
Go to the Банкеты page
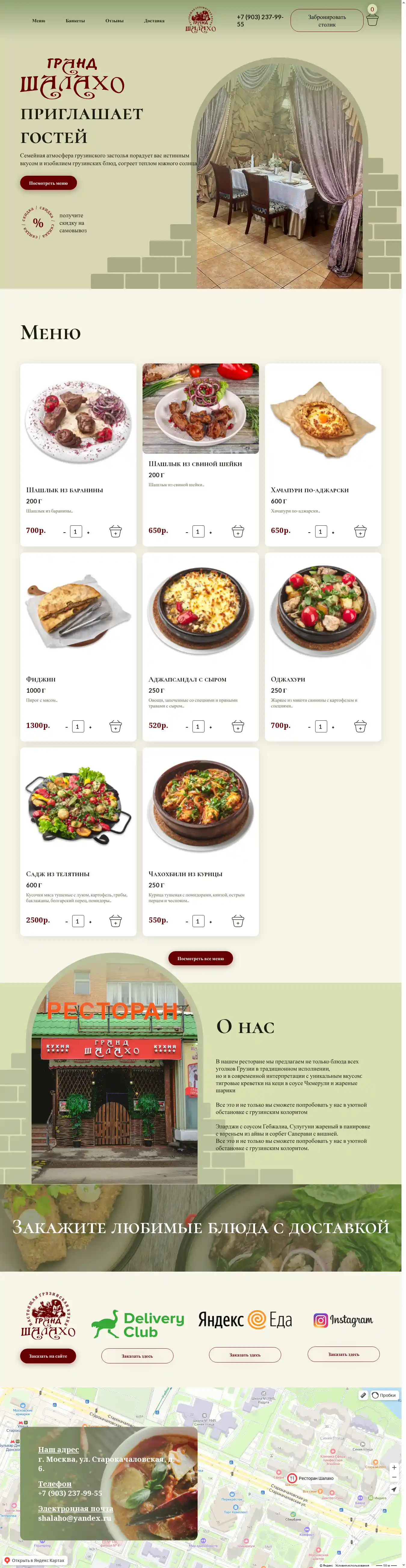75,21
